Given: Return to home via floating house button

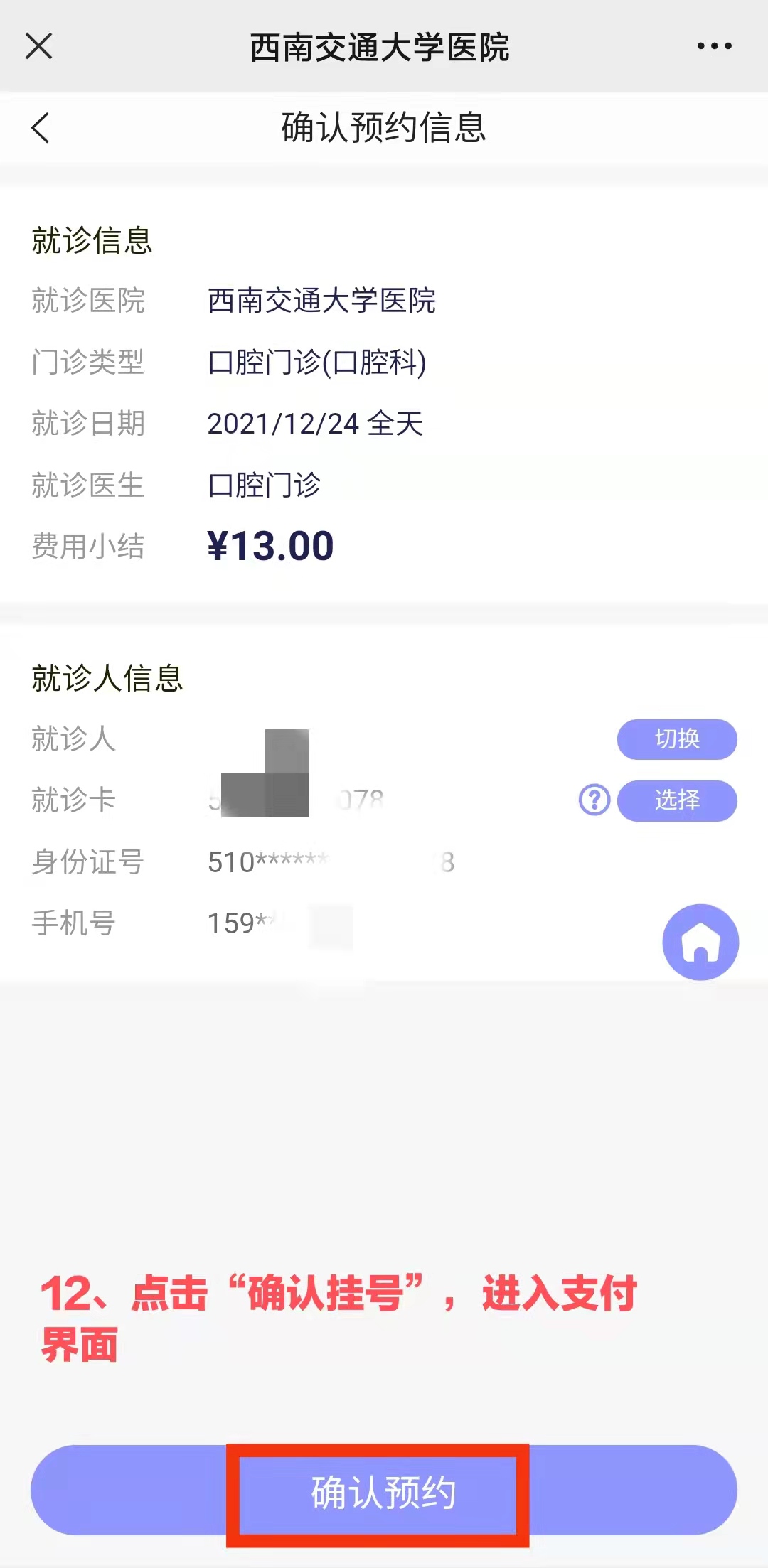Looking at the screenshot, I should tap(700, 942).
